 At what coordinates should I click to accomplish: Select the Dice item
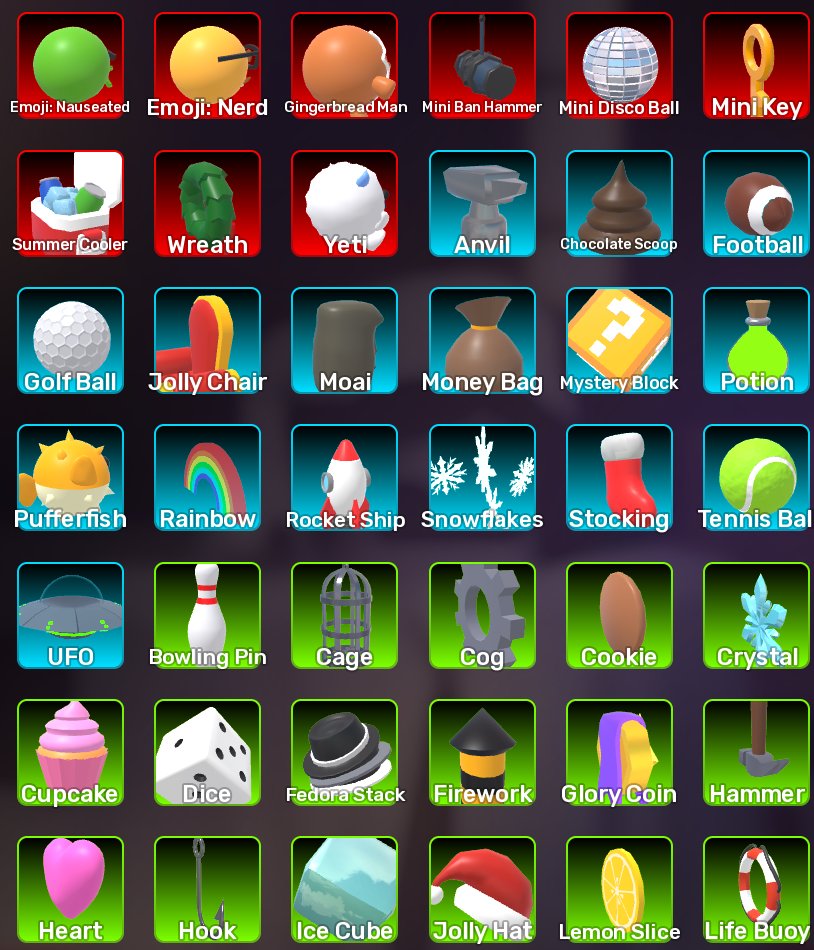point(208,752)
